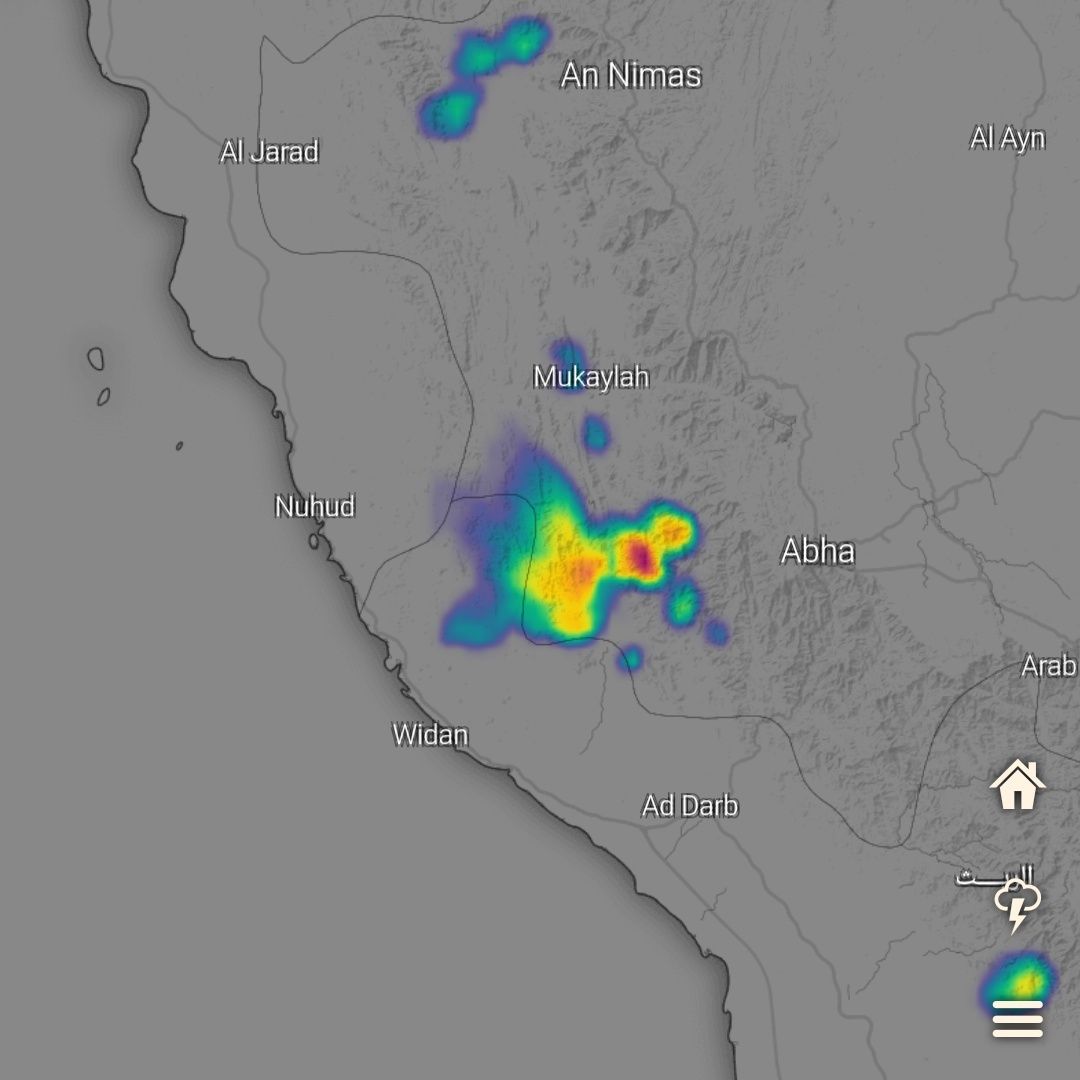Tap the home icon button
1080x1080 pixels.
[1017, 785]
